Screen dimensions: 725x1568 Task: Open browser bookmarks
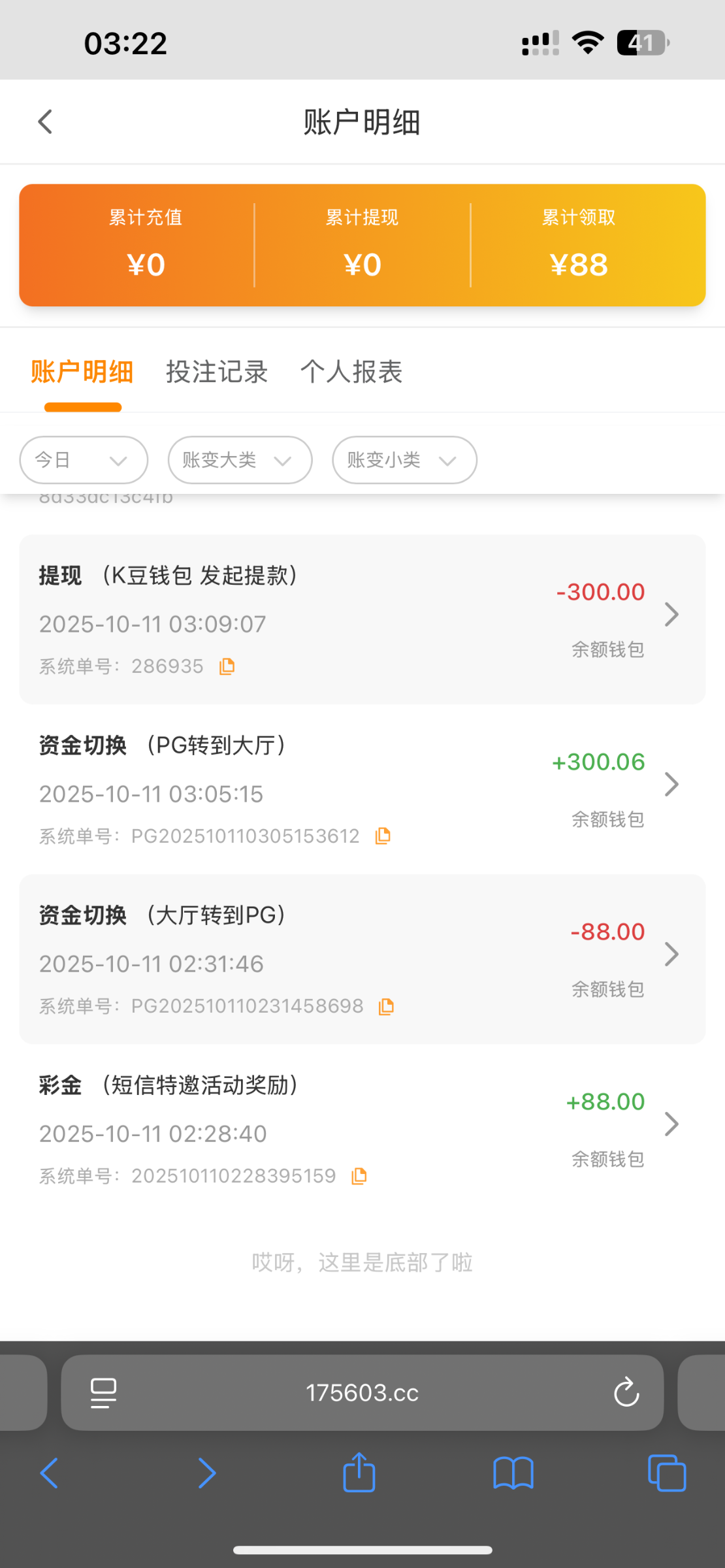pyautogui.click(x=513, y=1473)
